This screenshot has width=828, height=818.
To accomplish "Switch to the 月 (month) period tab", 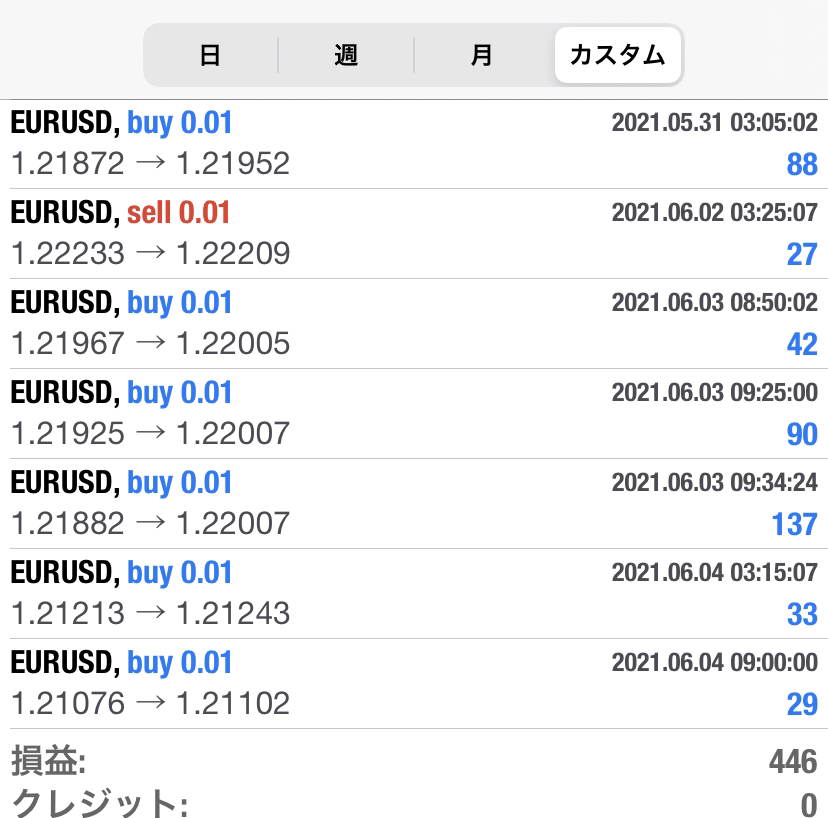I will tap(482, 55).
